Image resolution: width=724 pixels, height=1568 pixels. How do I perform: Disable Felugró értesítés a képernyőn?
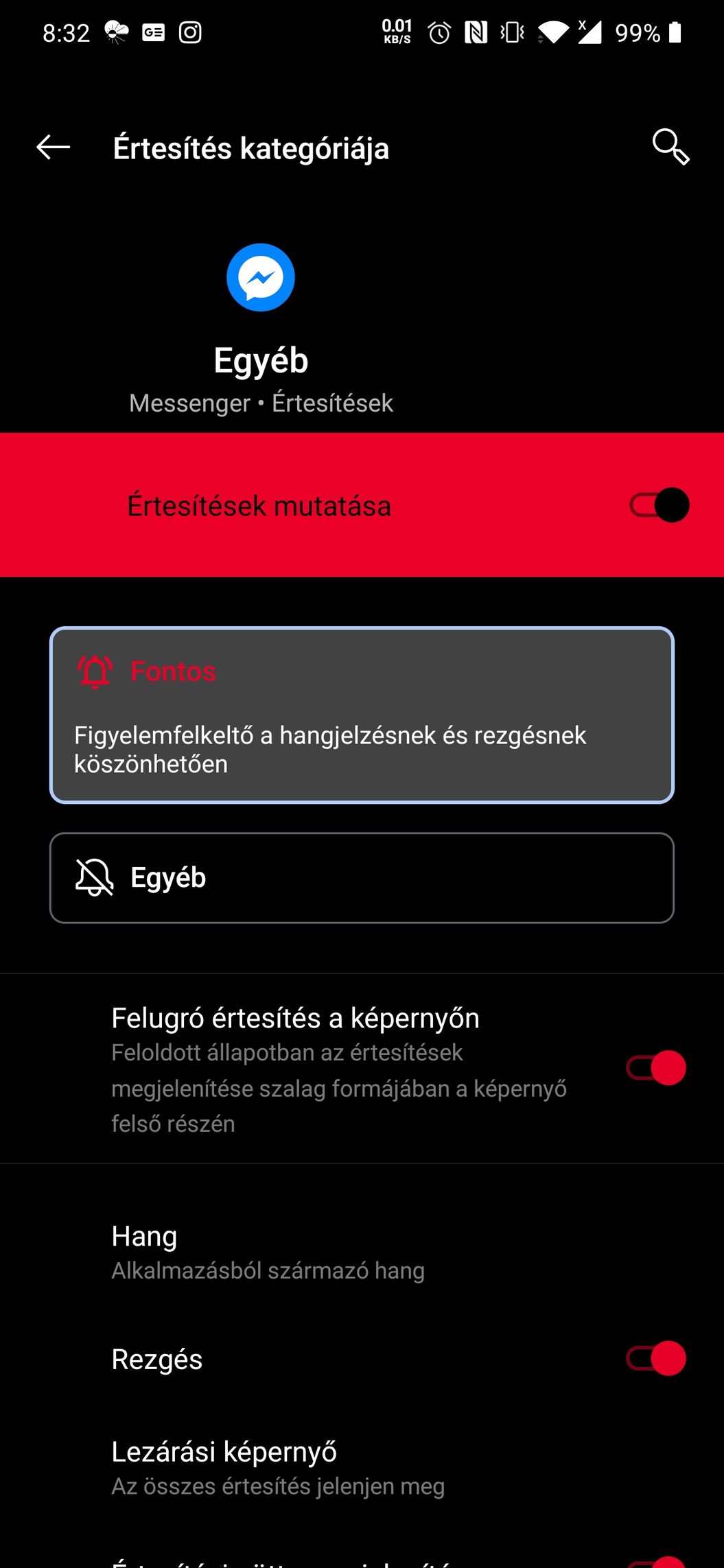pyautogui.click(x=656, y=1068)
